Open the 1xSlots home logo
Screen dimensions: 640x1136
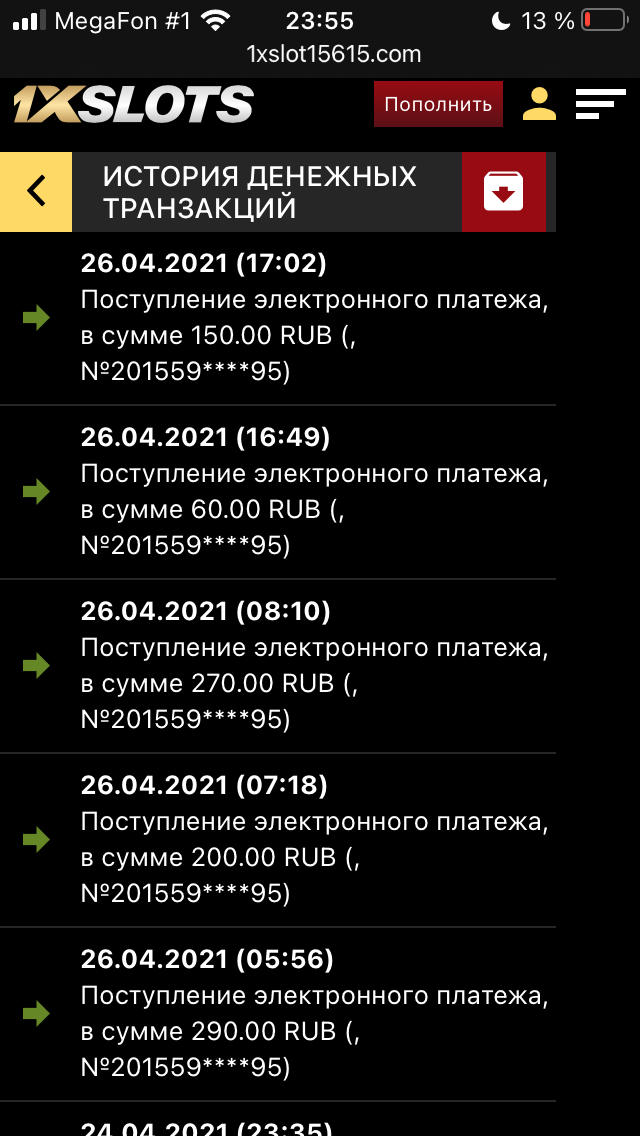click(133, 104)
